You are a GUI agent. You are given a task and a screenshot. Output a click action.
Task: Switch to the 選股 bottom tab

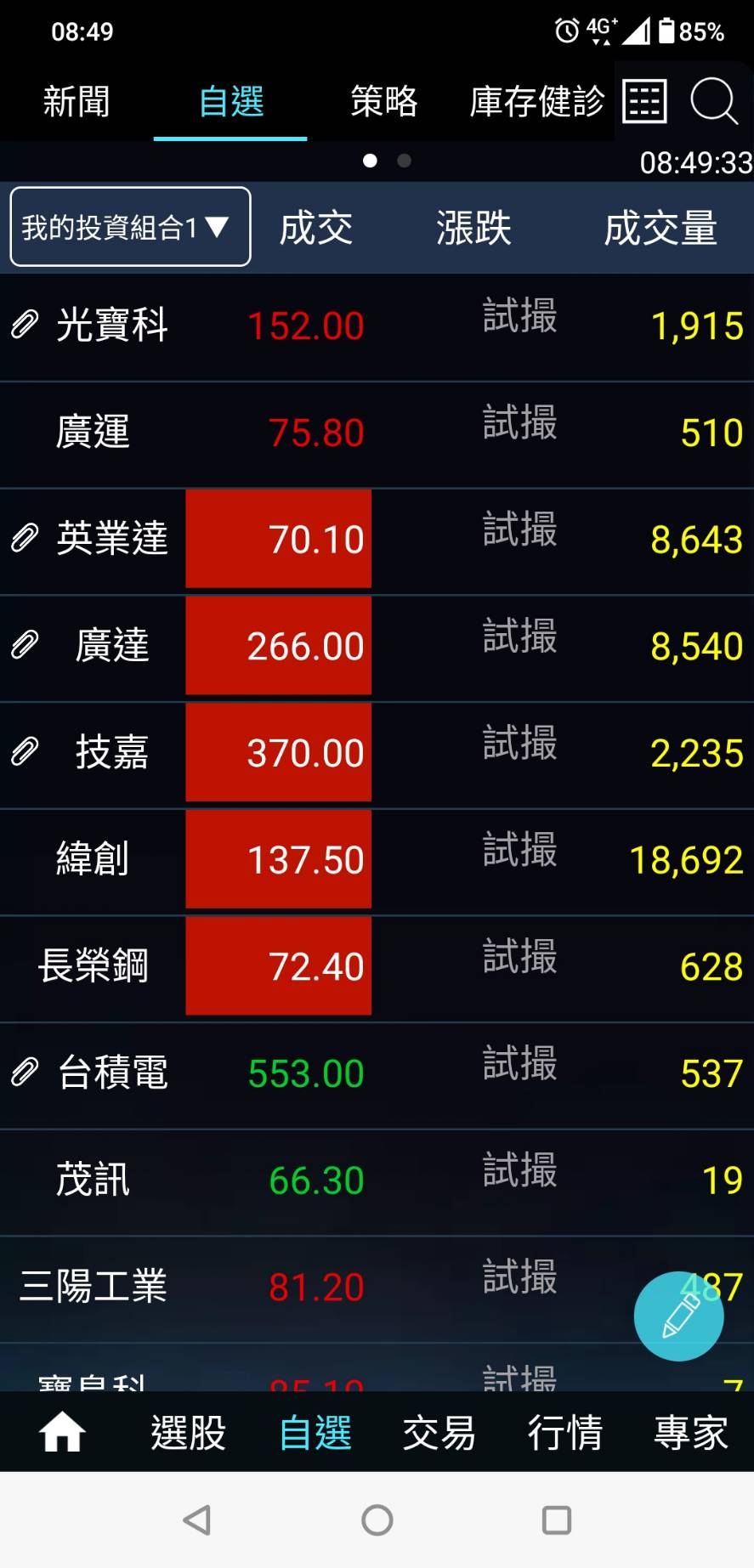tap(189, 1433)
